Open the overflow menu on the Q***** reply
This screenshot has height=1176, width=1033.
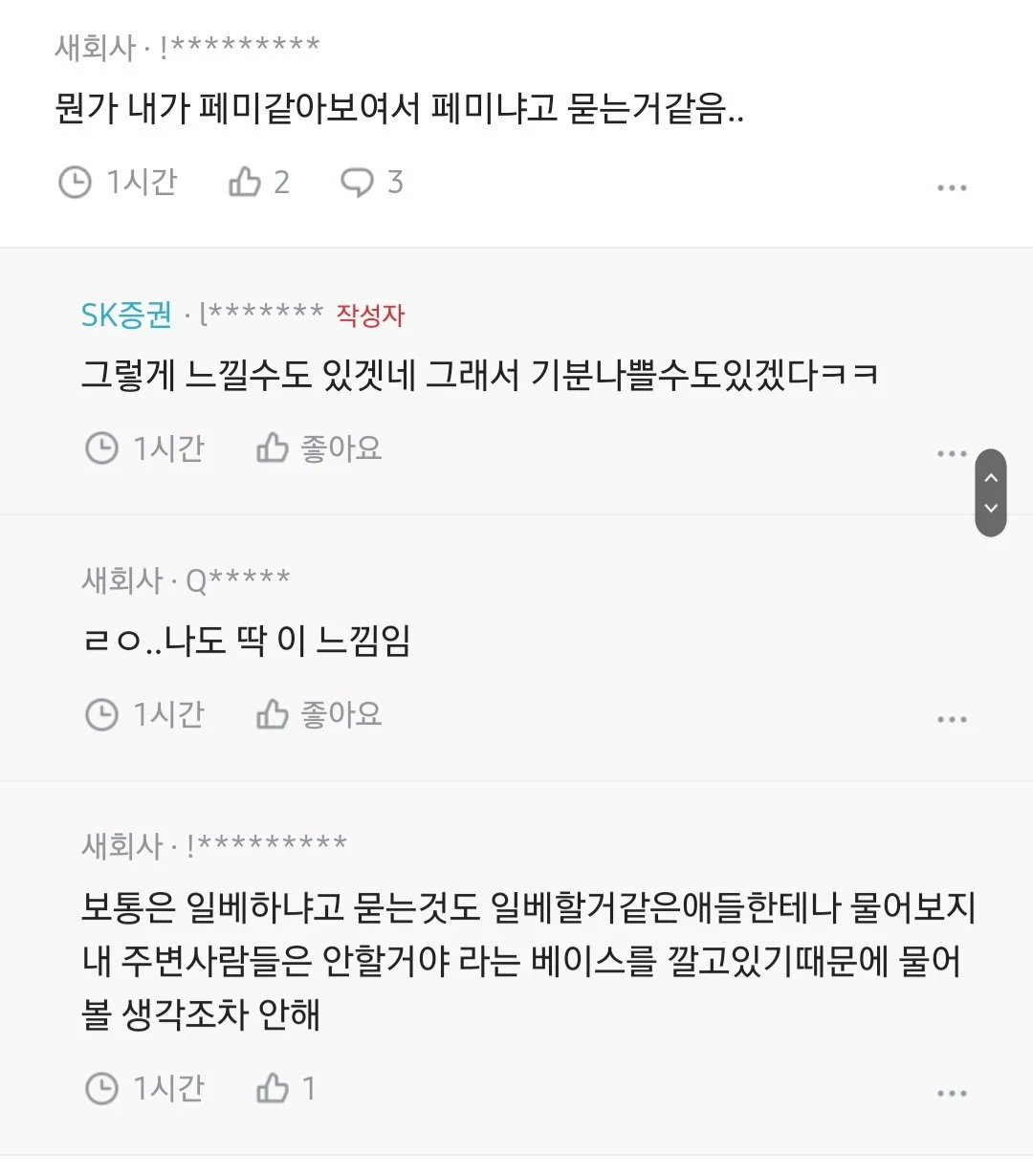(x=952, y=720)
